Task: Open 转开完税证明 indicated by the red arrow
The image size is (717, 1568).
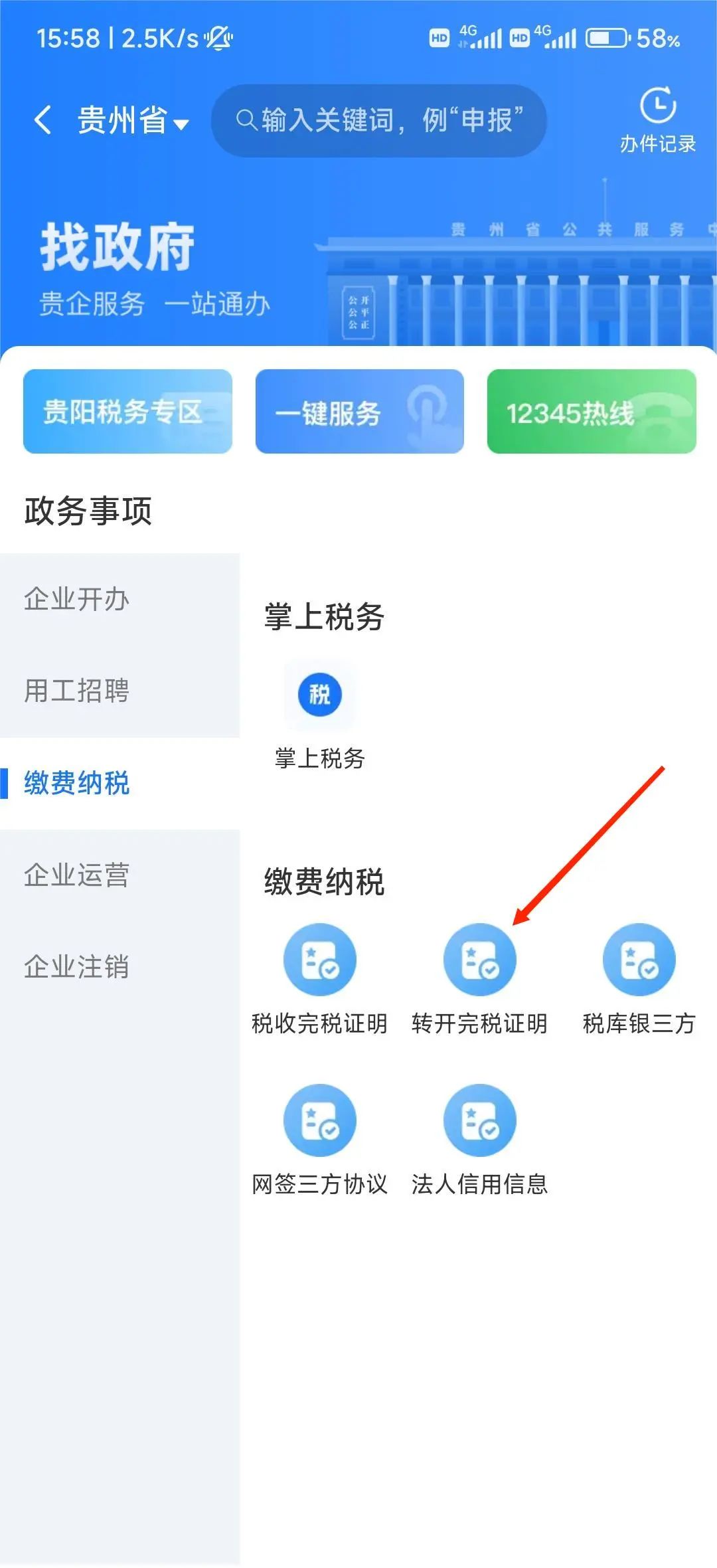Action: pyautogui.click(x=480, y=959)
